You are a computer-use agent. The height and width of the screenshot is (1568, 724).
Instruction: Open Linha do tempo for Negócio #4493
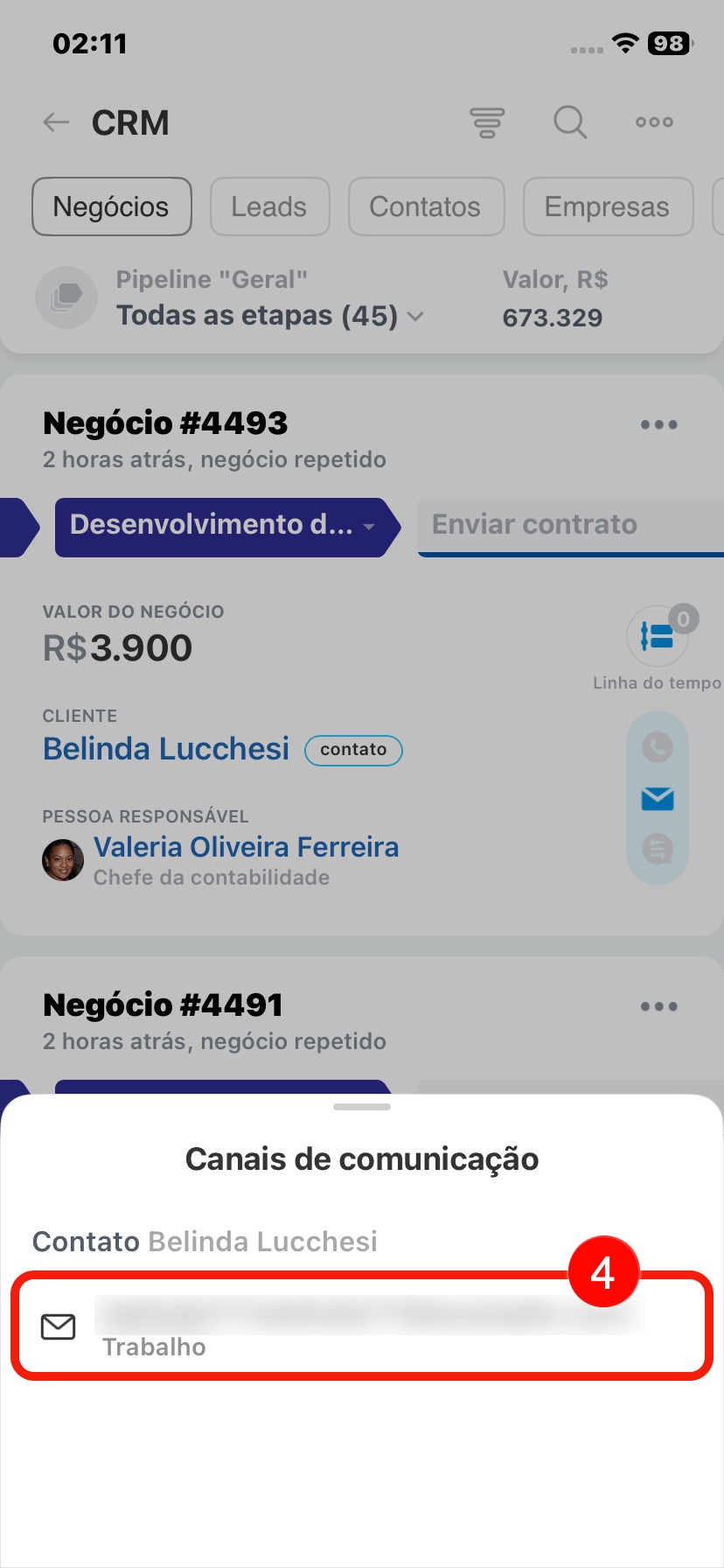(x=658, y=638)
